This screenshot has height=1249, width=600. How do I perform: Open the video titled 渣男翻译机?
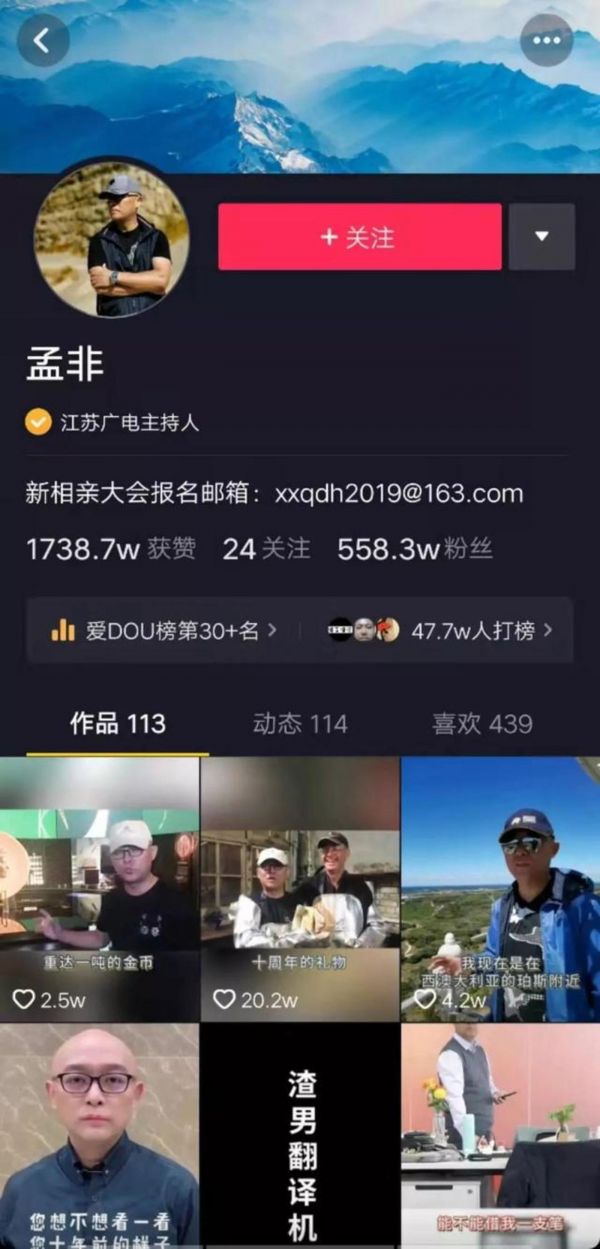300,1135
